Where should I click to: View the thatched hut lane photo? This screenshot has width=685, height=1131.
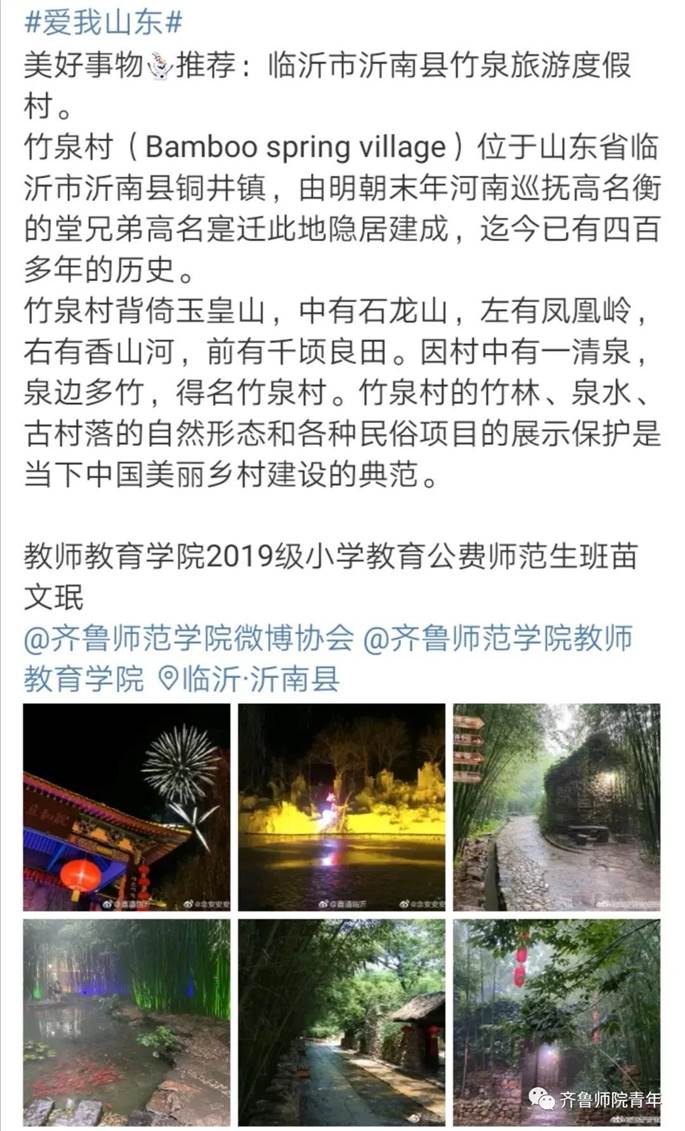341,1022
